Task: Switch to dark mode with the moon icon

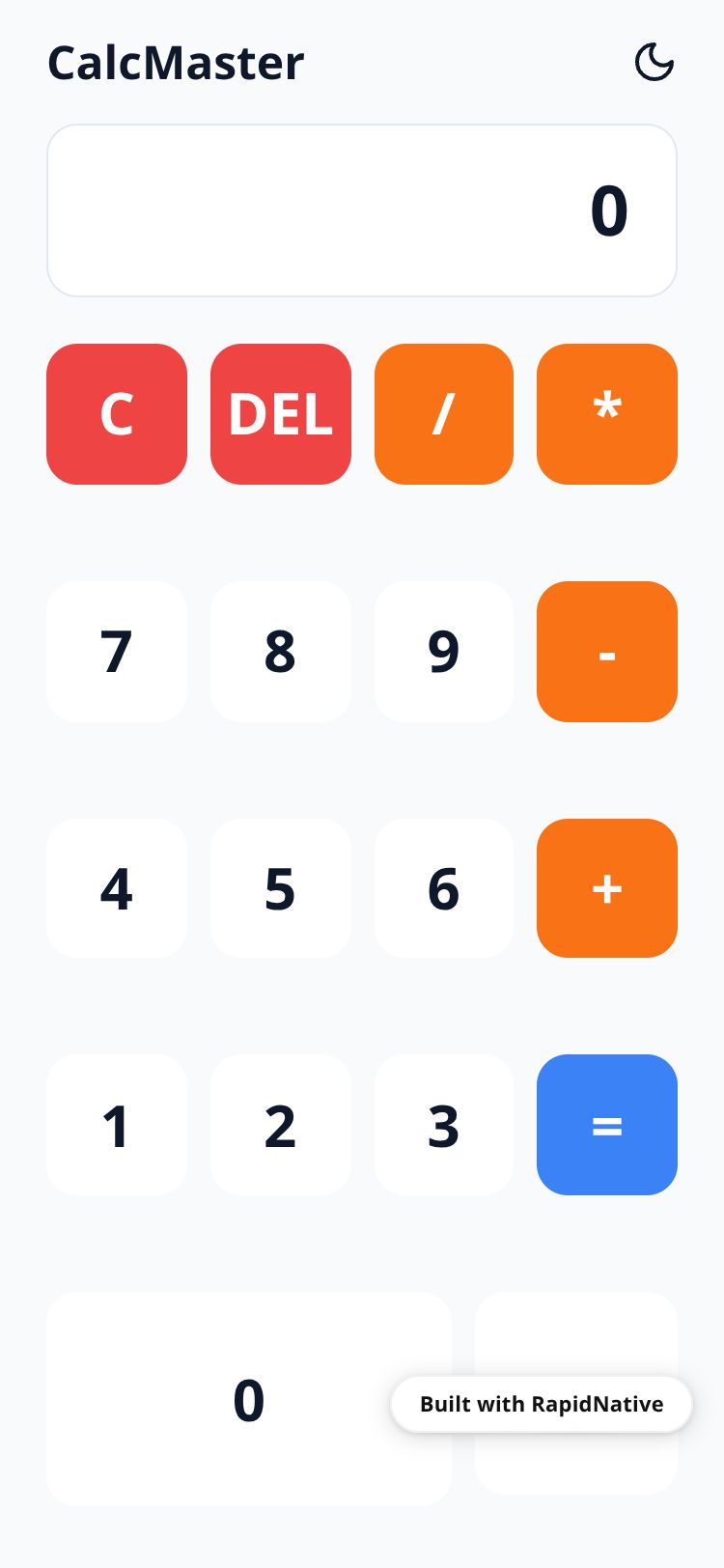Action: (654, 63)
